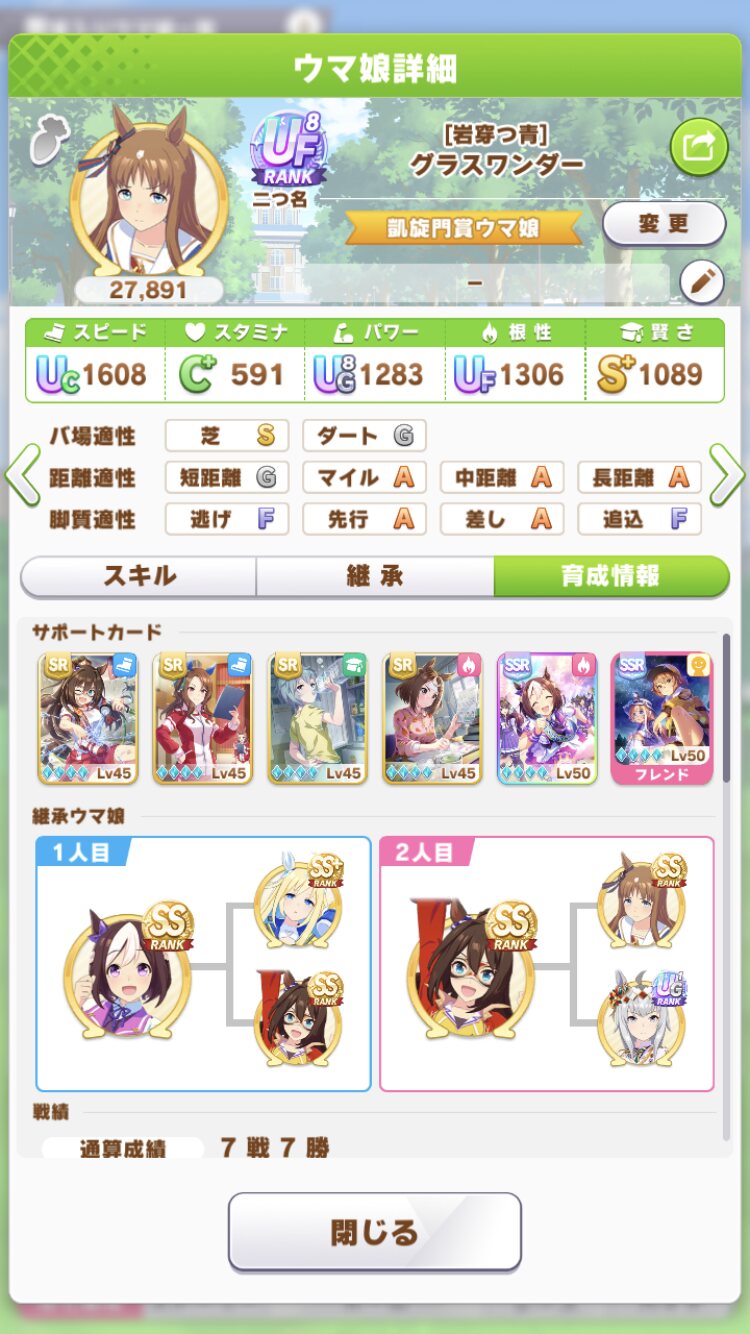Tap the 変更 button
This screenshot has width=750, height=1334.
pos(663,223)
